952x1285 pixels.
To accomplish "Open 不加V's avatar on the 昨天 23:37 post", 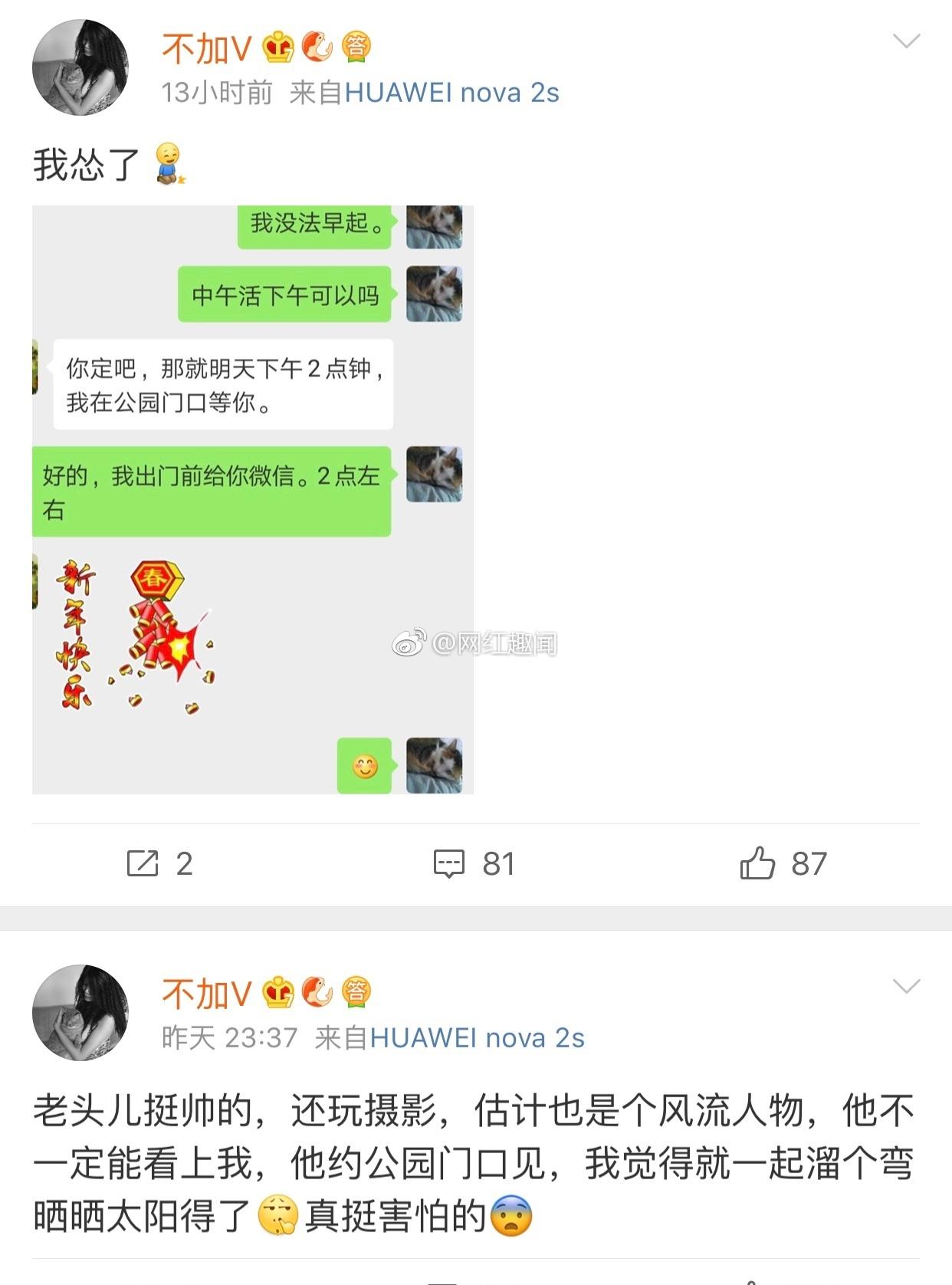I will 80,1013.
